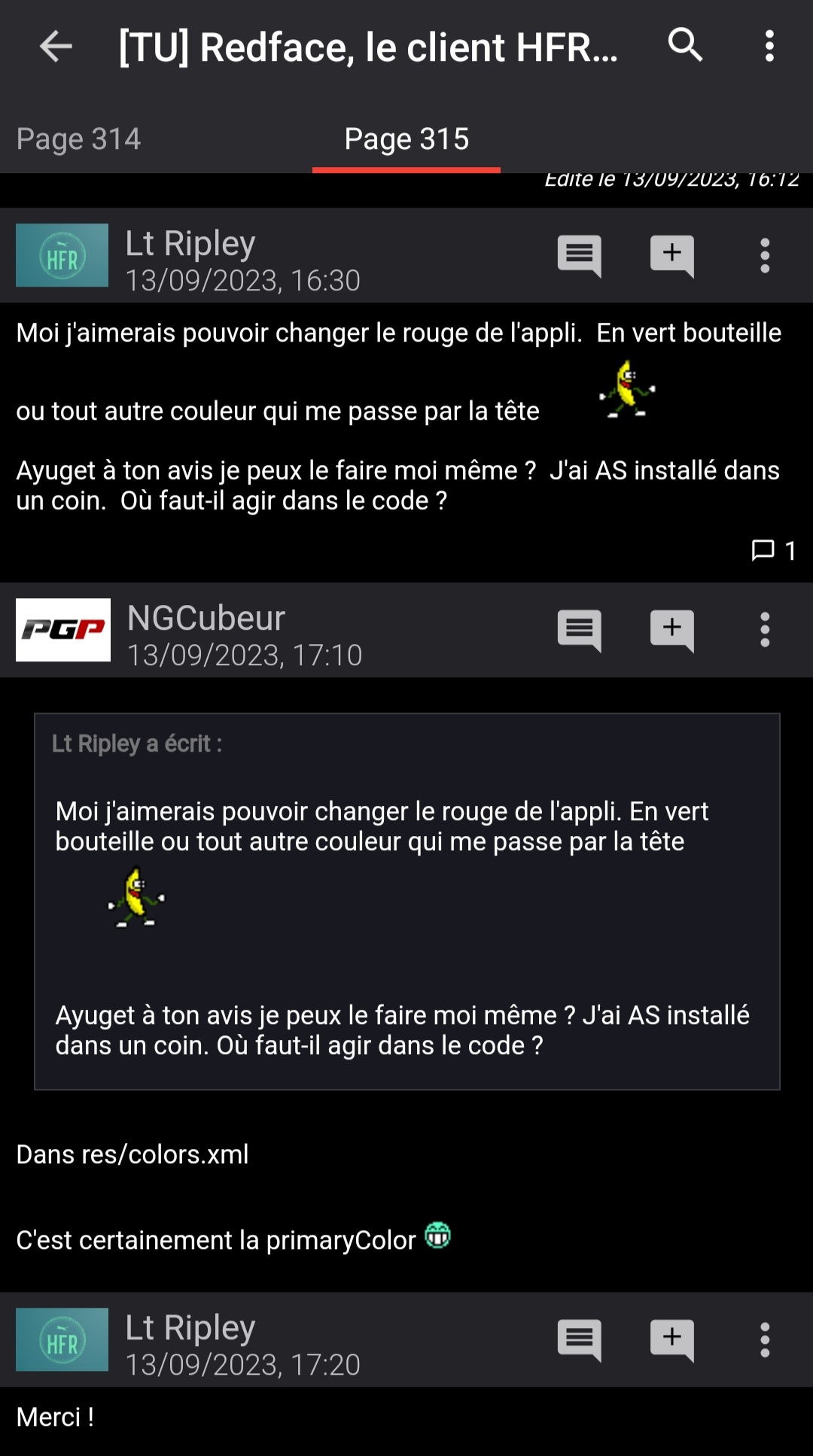Switch to the Page 314 tab
813x1456 pixels.
(79, 139)
